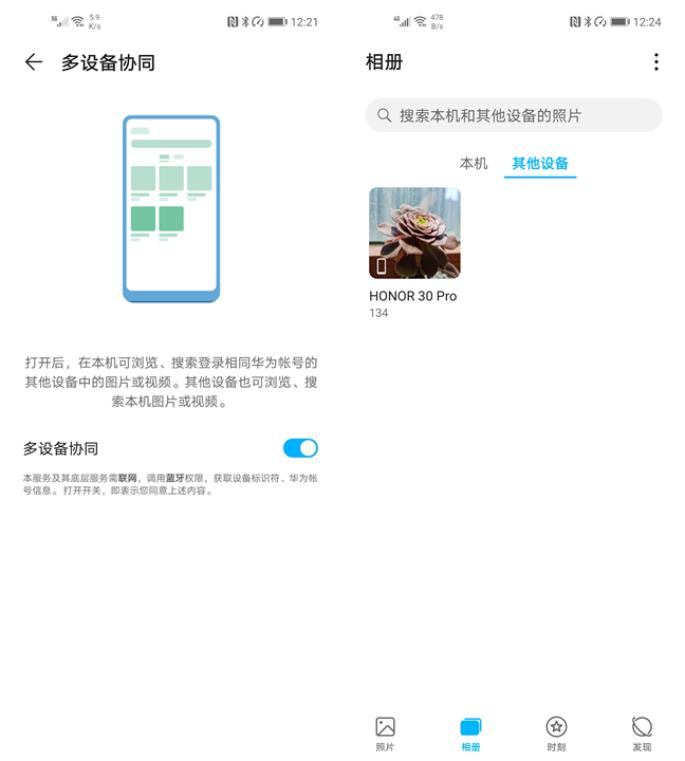Viewport: 685px width, 761px height.
Task: Tap the 搜索本机和其他设备的照片 search box
Action: coord(513,115)
